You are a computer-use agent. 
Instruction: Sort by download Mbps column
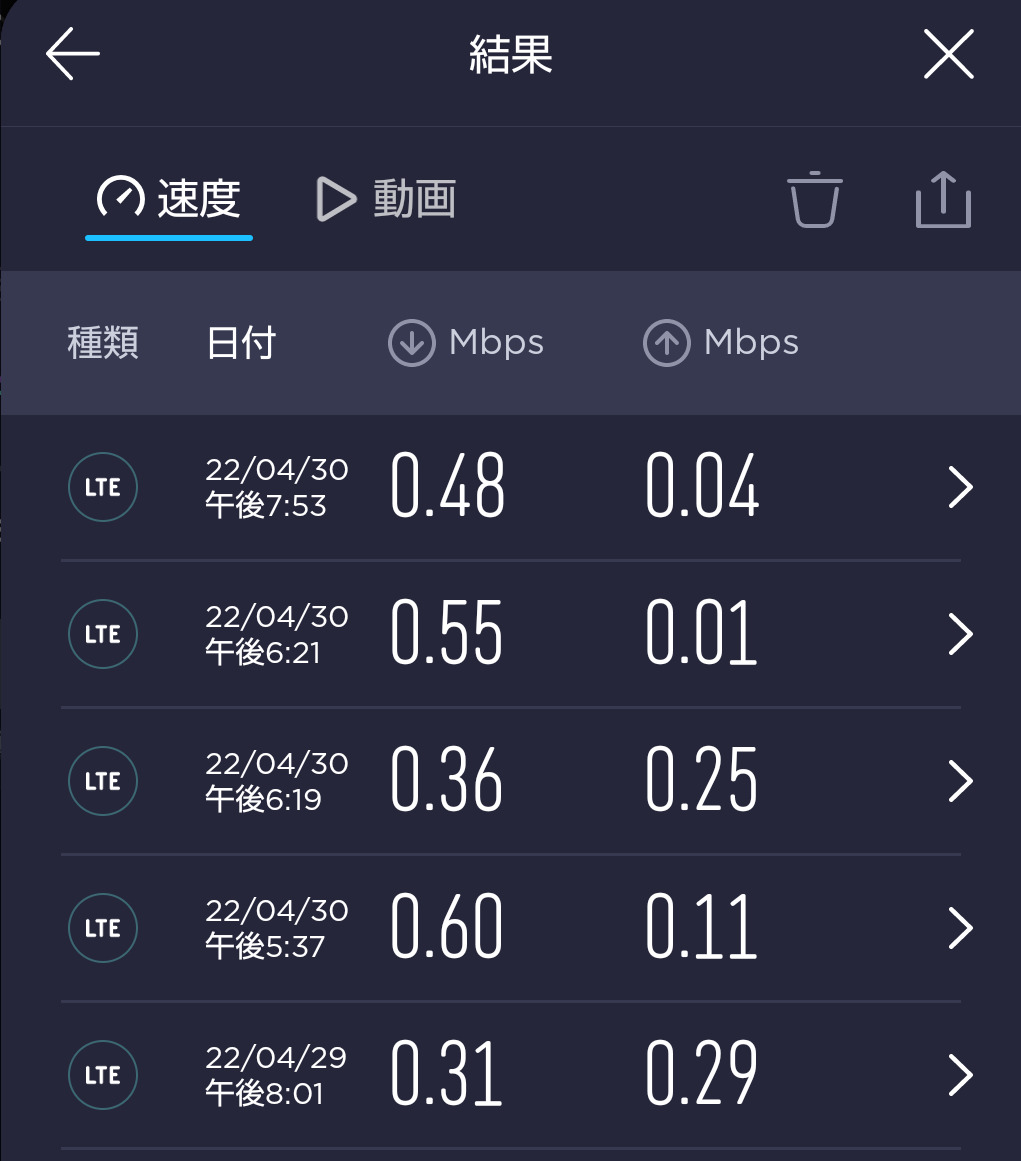(466, 343)
